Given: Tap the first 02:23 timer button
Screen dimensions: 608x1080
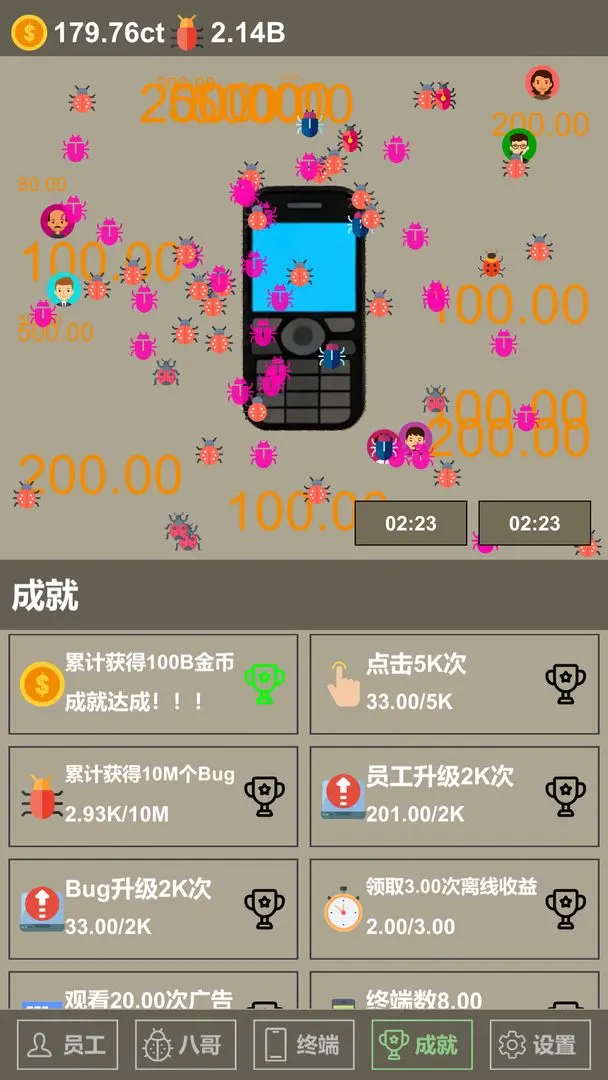Looking at the screenshot, I should pos(411,523).
